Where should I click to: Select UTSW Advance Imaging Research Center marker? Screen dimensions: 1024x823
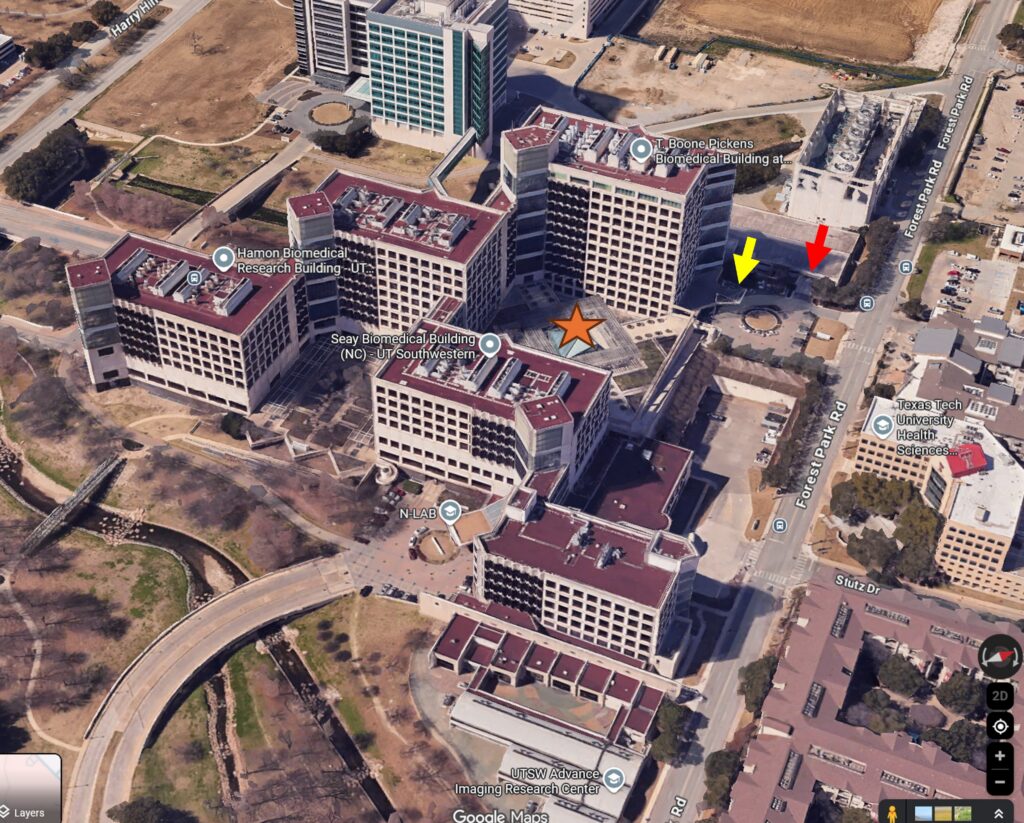613,779
